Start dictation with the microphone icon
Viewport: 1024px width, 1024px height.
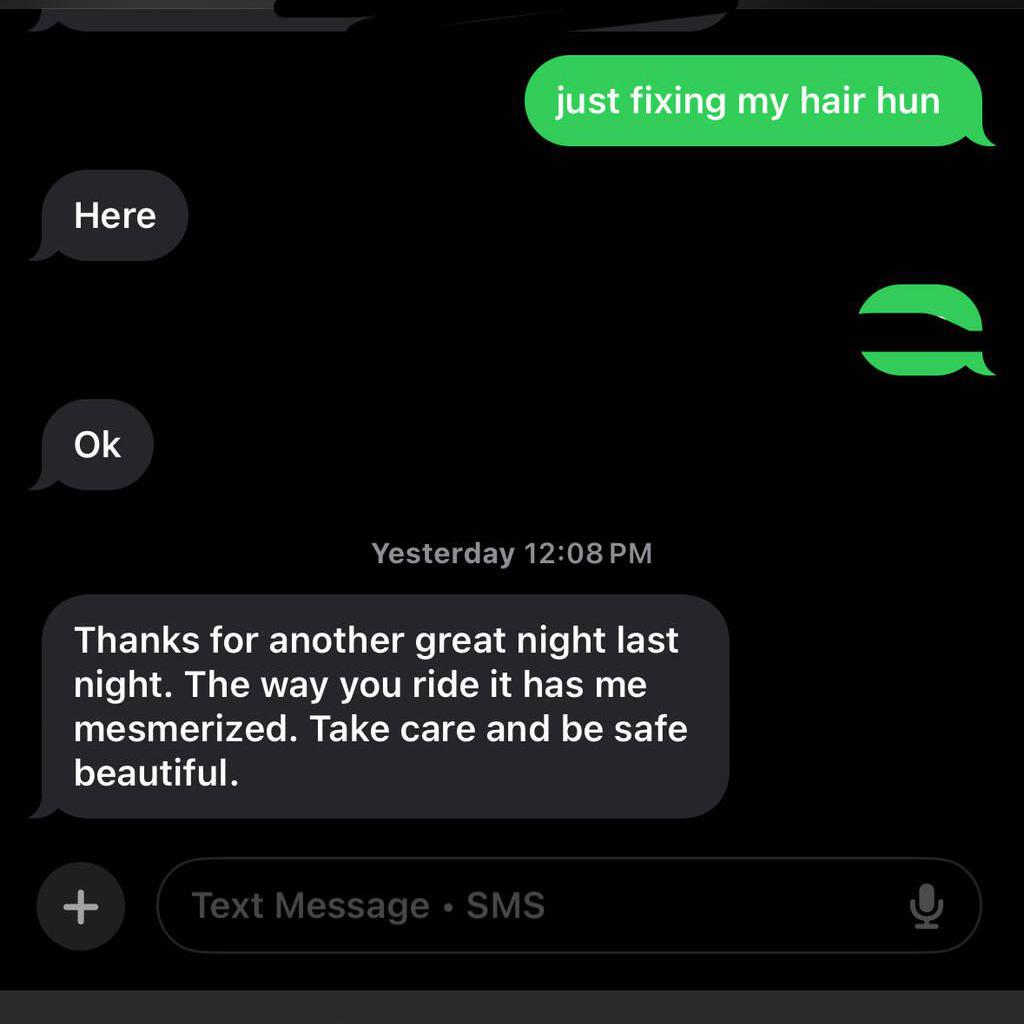[x=926, y=906]
